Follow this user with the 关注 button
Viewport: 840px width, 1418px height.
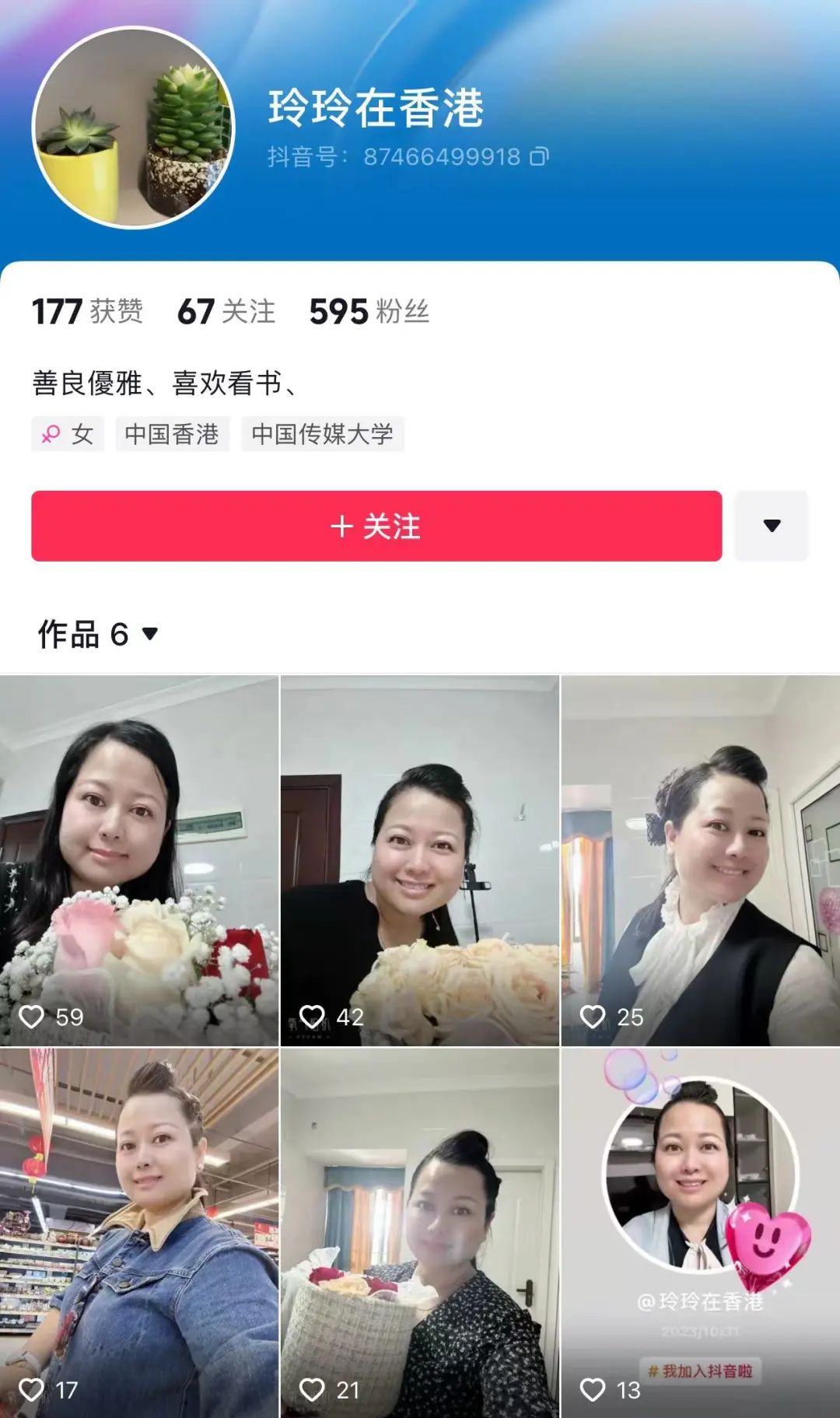pyautogui.click(x=376, y=526)
